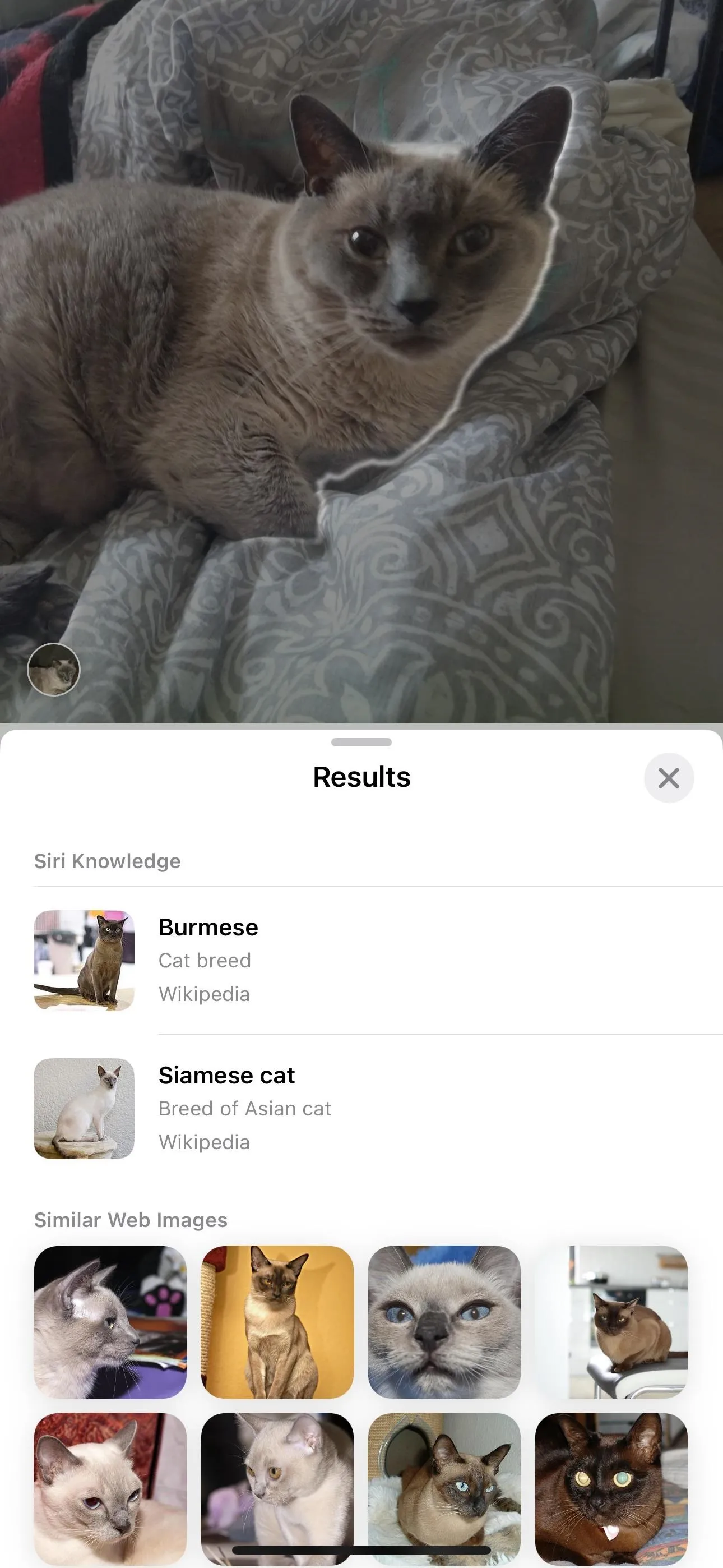The height and width of the screenshot is (1568, 723).
Task: Open the web image with yellow background
Action: pos(277,1322)
